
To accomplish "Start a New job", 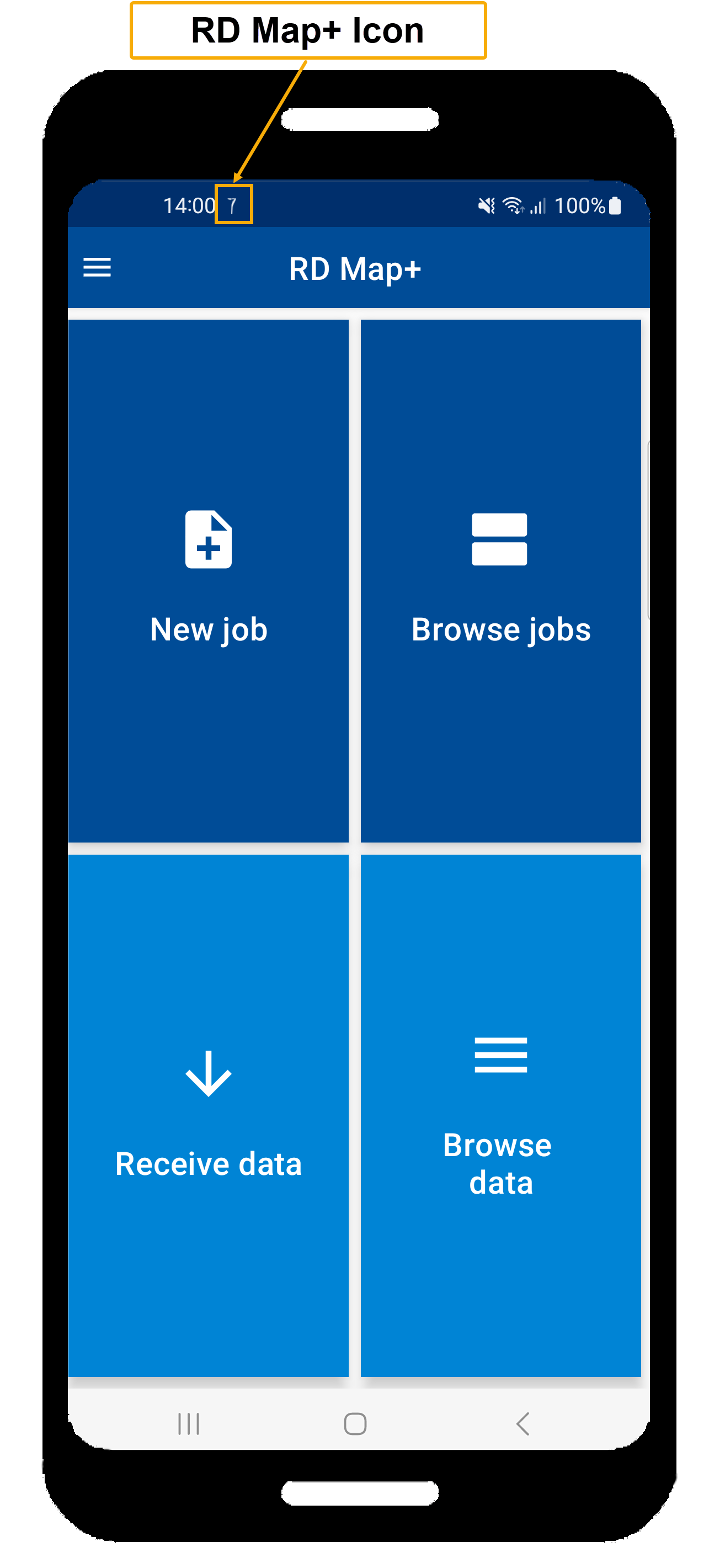I will [x=208, y=581].
